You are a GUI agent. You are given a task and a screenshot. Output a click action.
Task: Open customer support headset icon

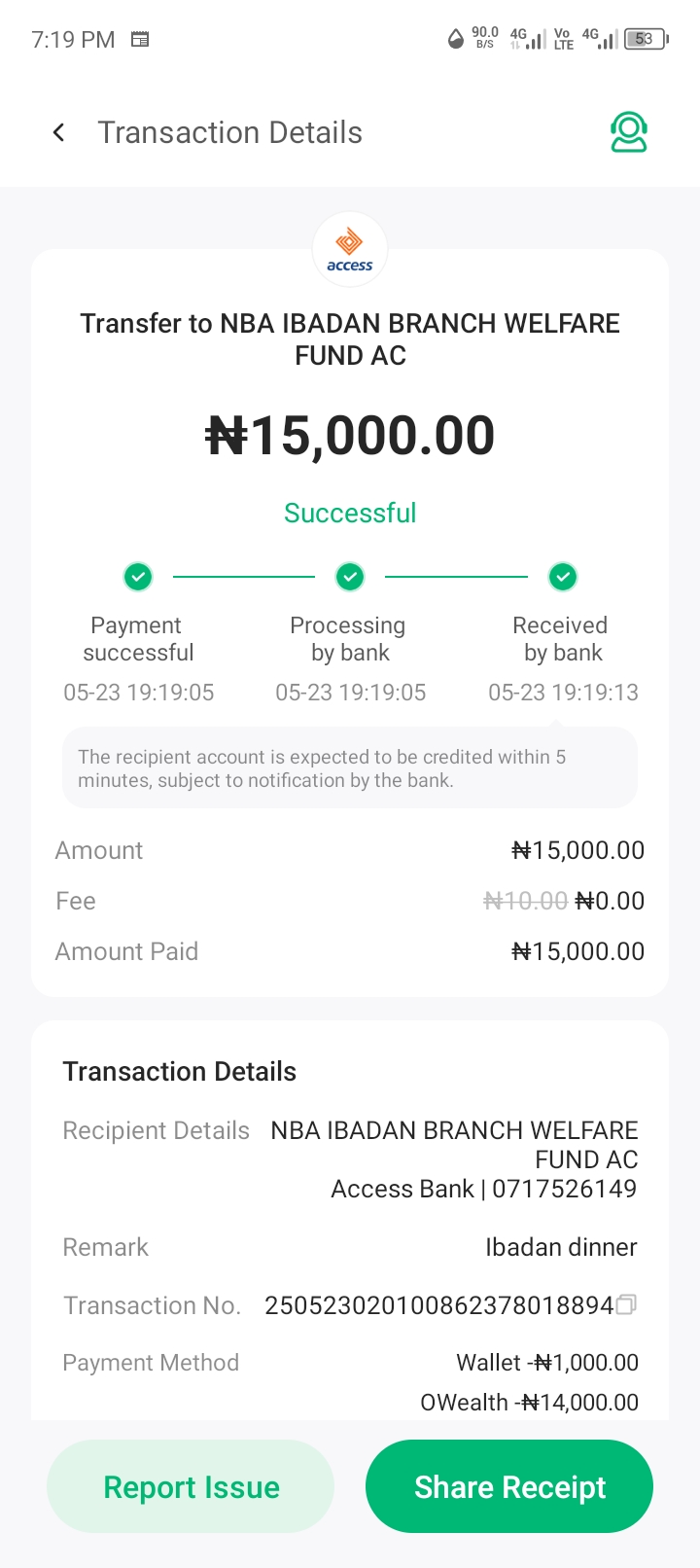pos(629,132)
